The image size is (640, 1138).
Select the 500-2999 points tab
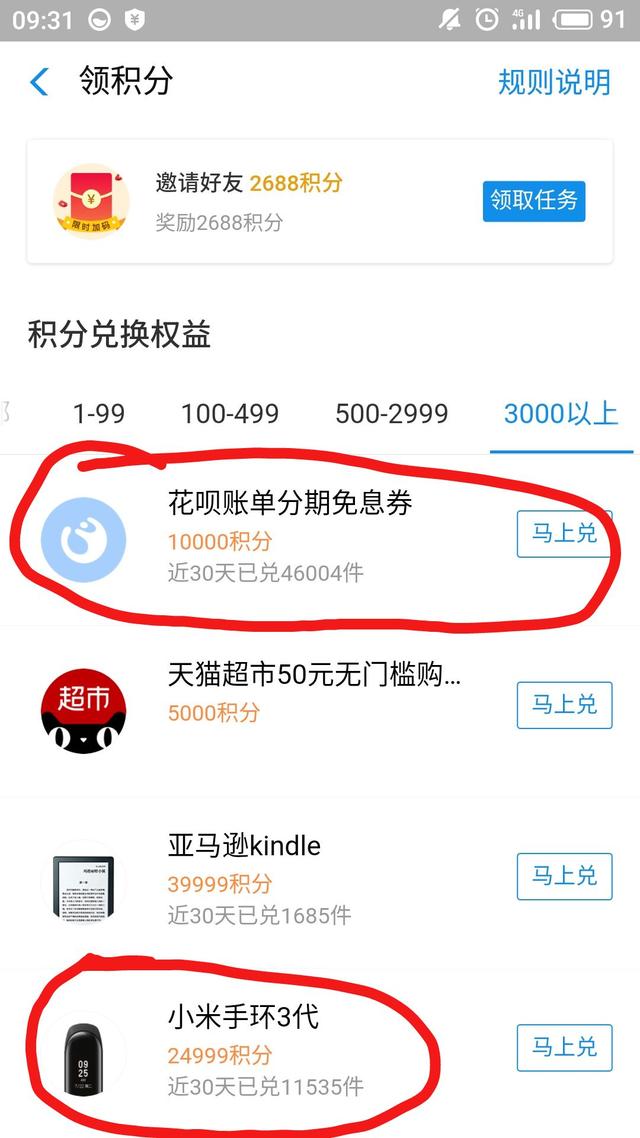392,413
